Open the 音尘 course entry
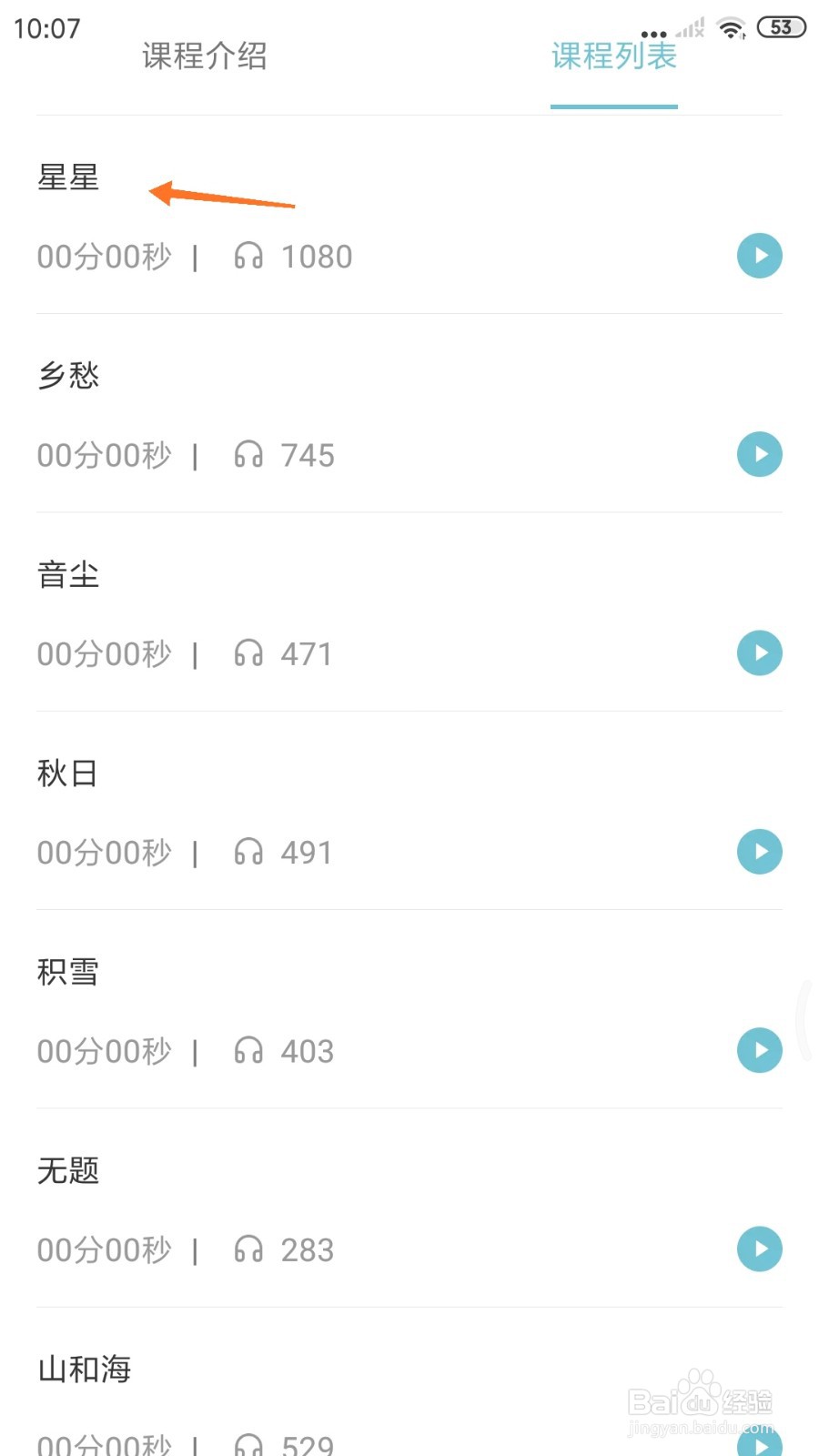Viewport: 819px width, 1456px height. click(409, 612)
